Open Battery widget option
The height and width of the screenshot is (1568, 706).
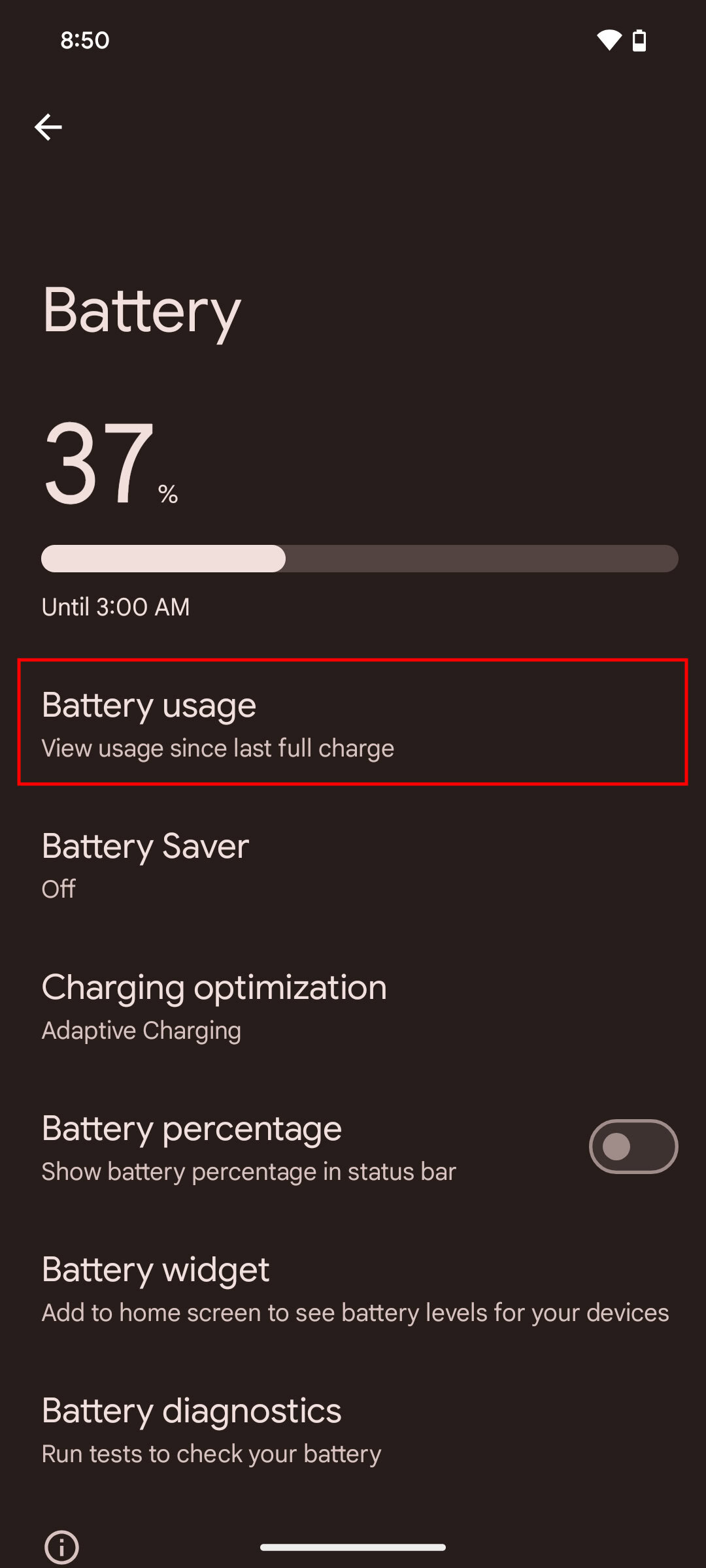coord(352,1287)
